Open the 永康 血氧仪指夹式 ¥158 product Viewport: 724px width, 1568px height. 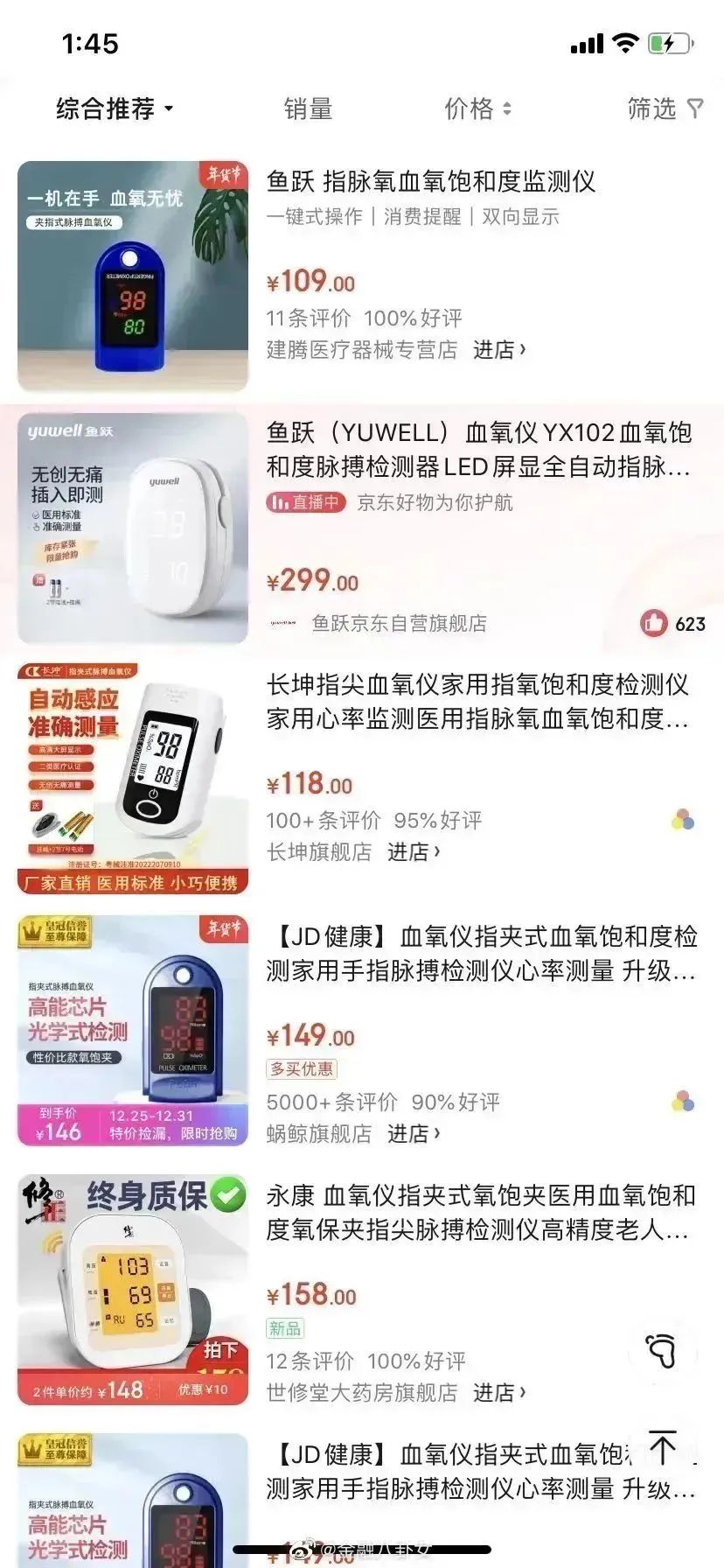[362, 1290]
